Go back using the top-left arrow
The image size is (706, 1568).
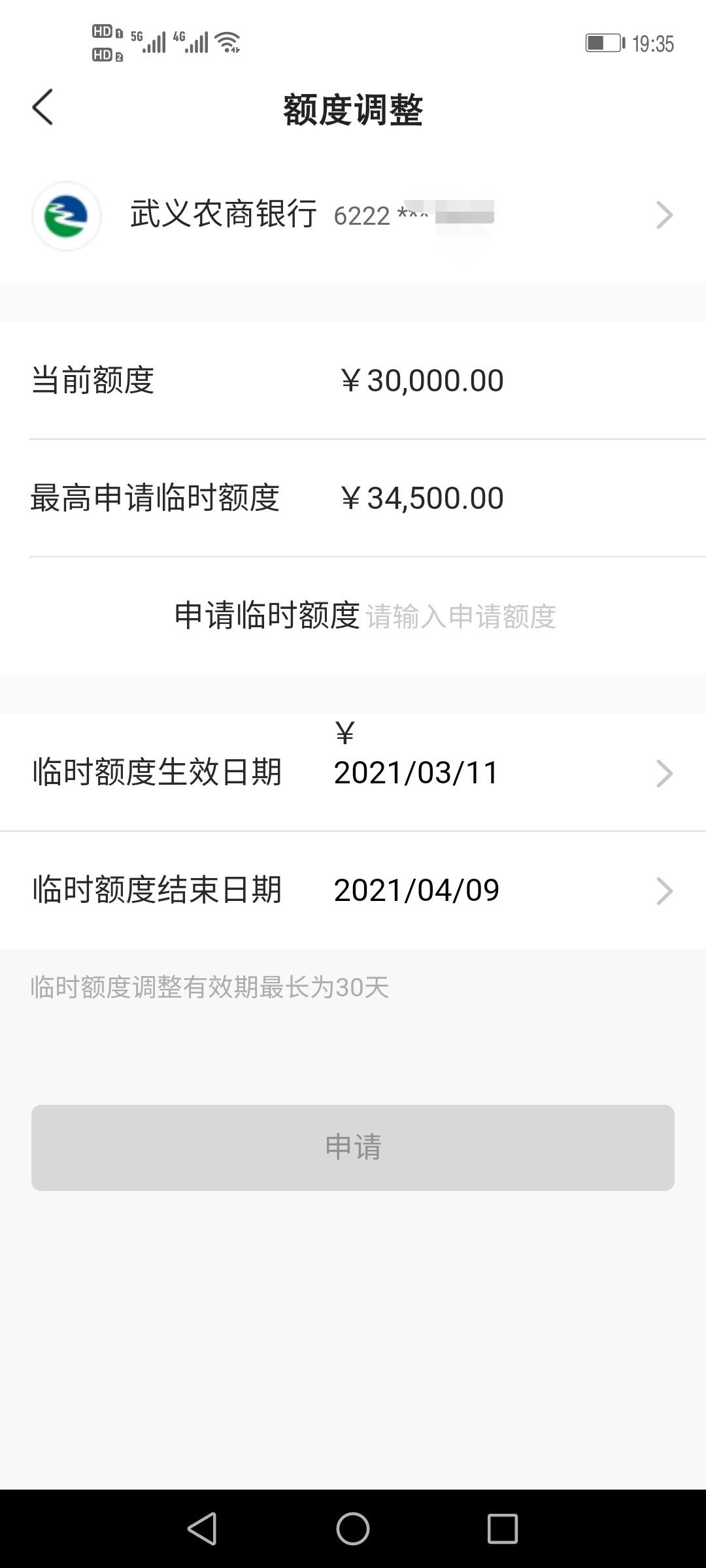(42, 108)
